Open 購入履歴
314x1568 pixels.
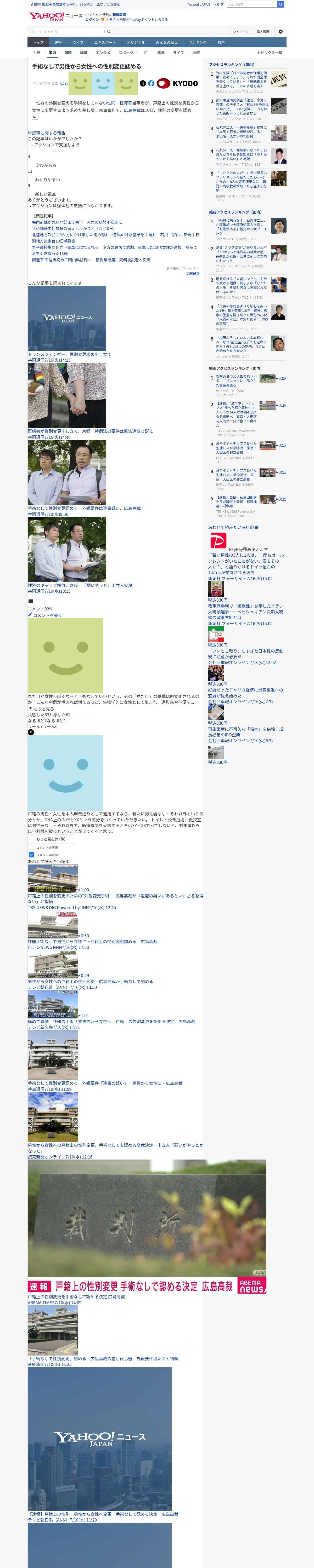pyautogui.click(x=263, y=32)
